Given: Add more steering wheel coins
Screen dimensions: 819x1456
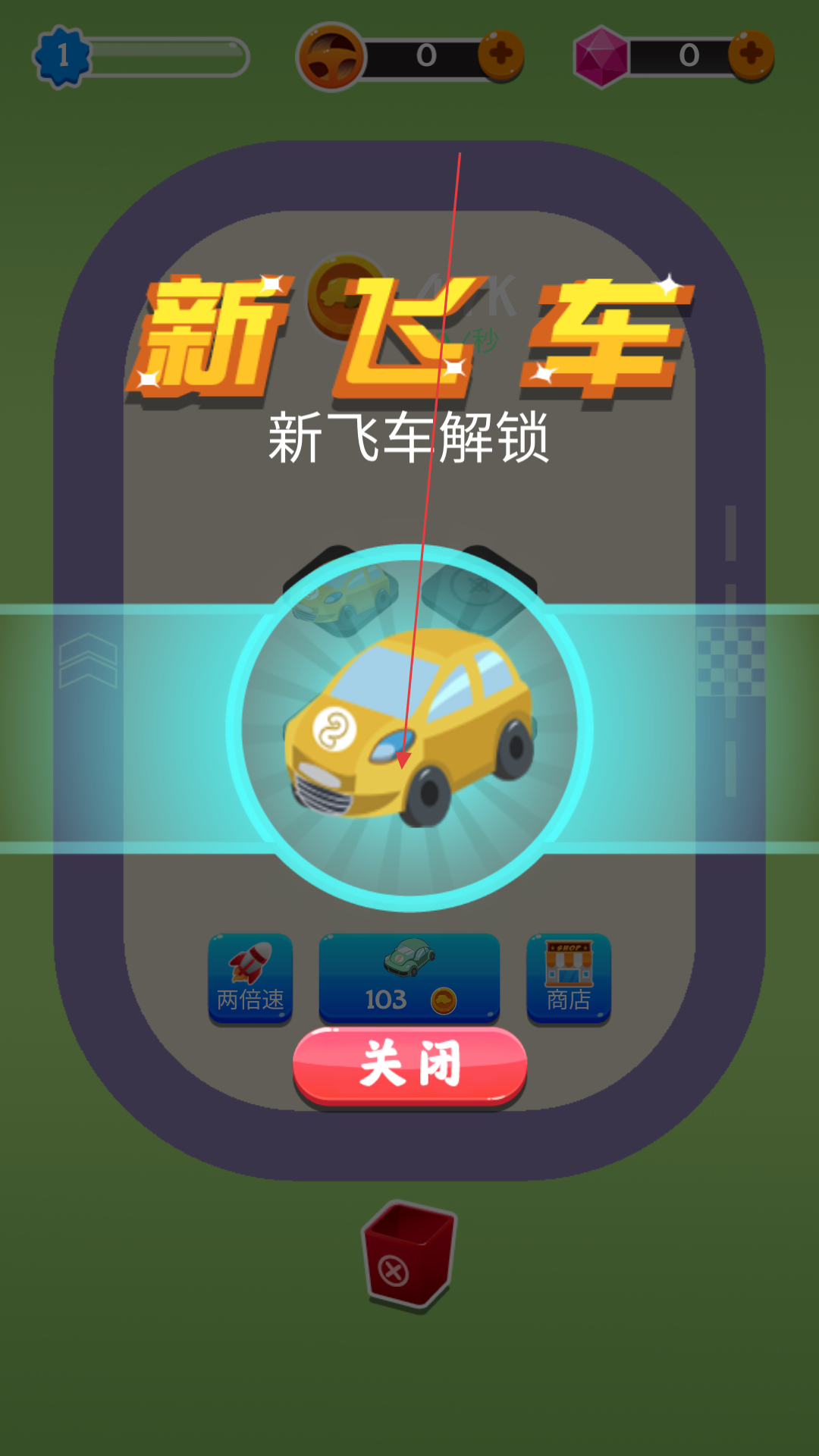Looking at the screenshot, I should point(500,55).
